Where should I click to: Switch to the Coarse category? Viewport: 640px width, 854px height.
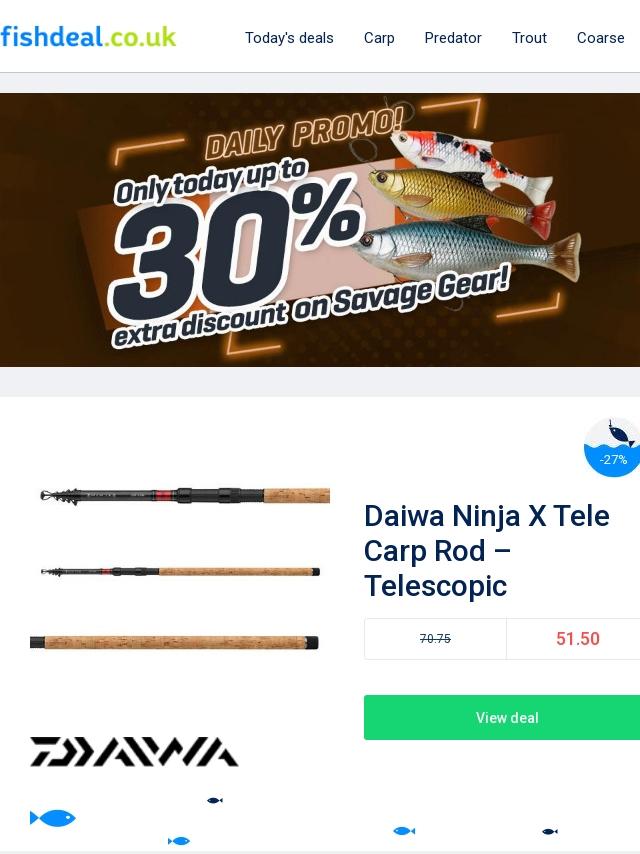(x=600, y=38)
